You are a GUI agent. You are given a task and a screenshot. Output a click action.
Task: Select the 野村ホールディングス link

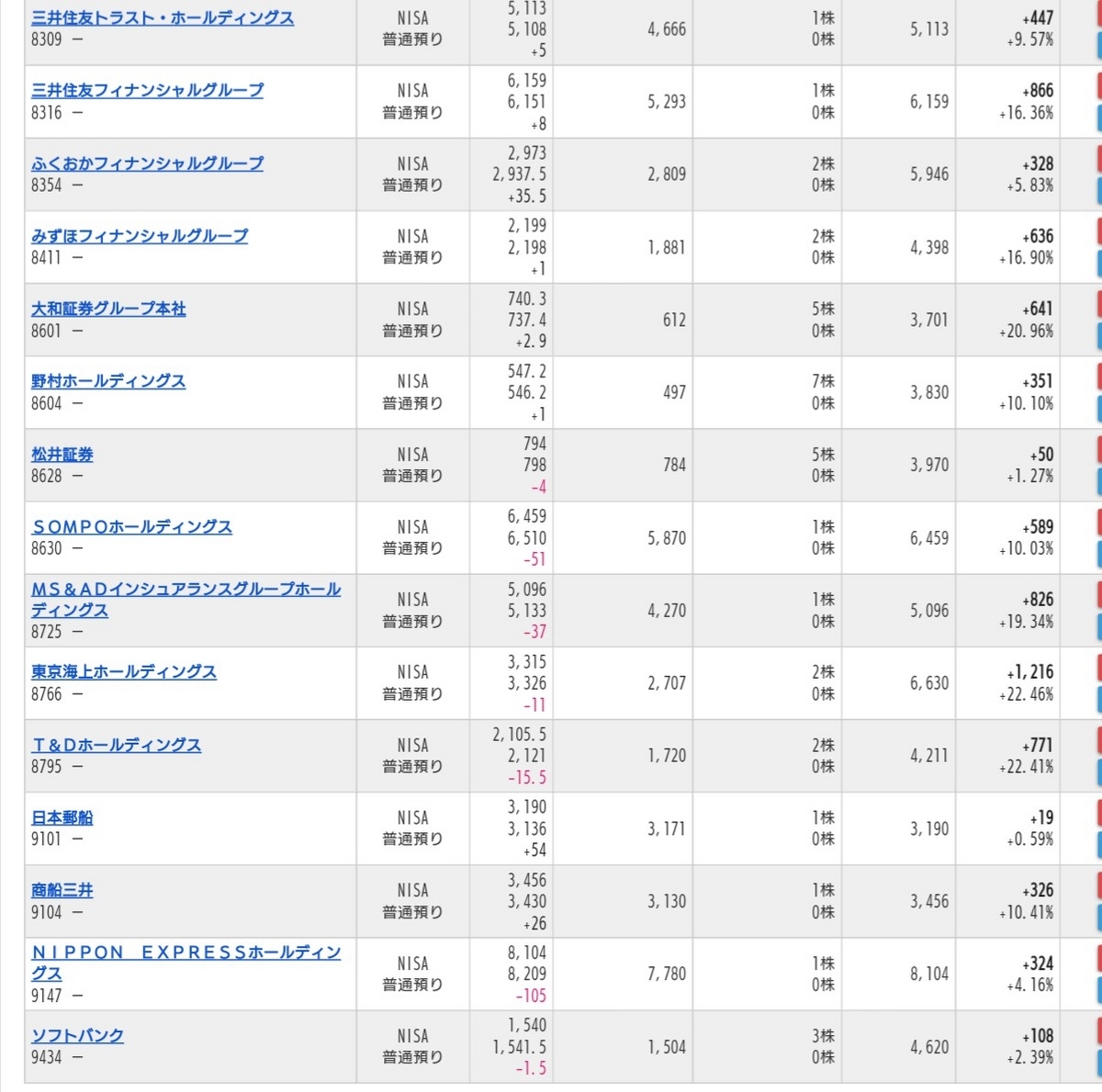tap(108, 380)
